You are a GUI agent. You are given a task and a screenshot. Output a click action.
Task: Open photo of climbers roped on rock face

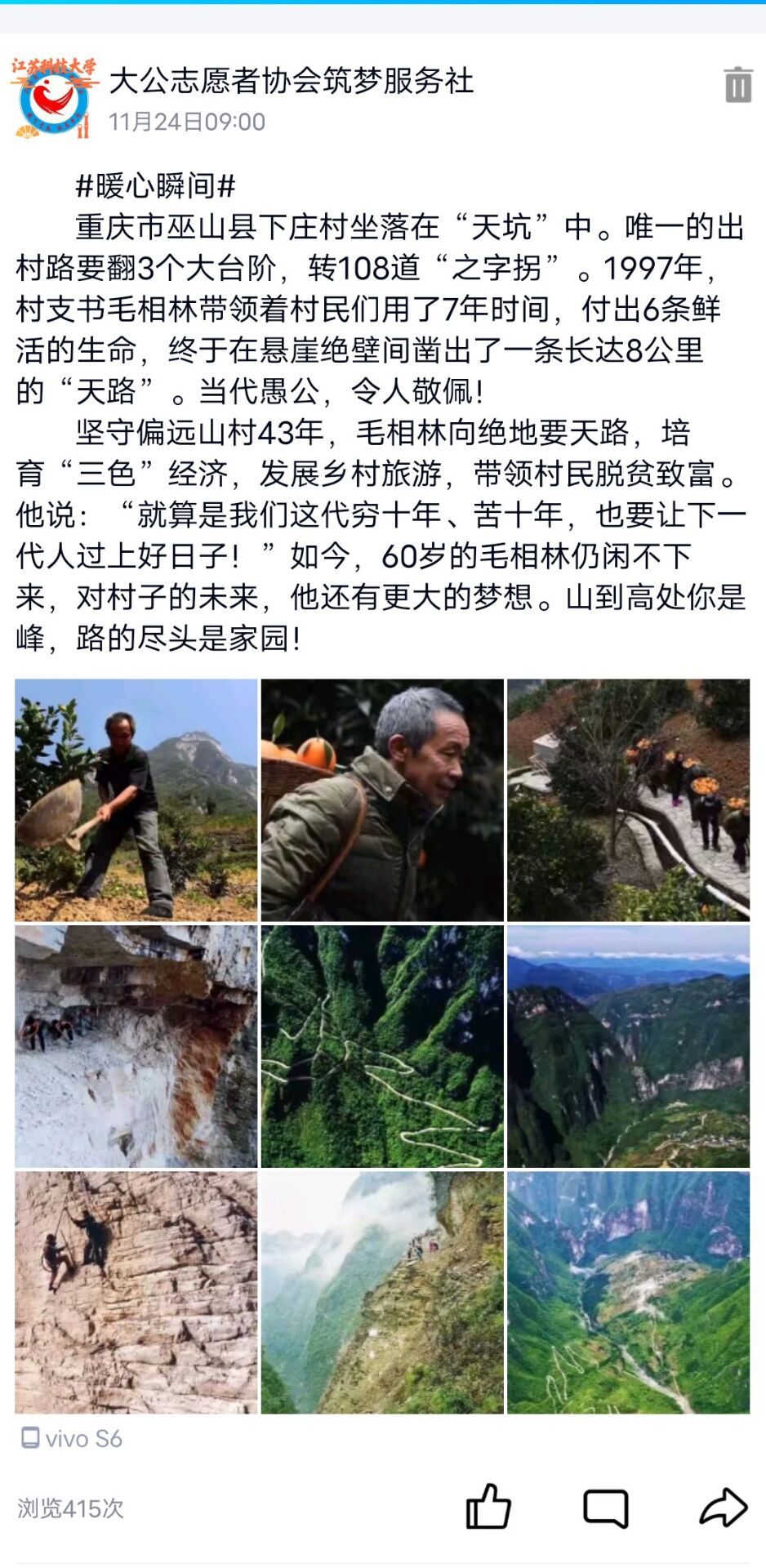[136, 1292]
